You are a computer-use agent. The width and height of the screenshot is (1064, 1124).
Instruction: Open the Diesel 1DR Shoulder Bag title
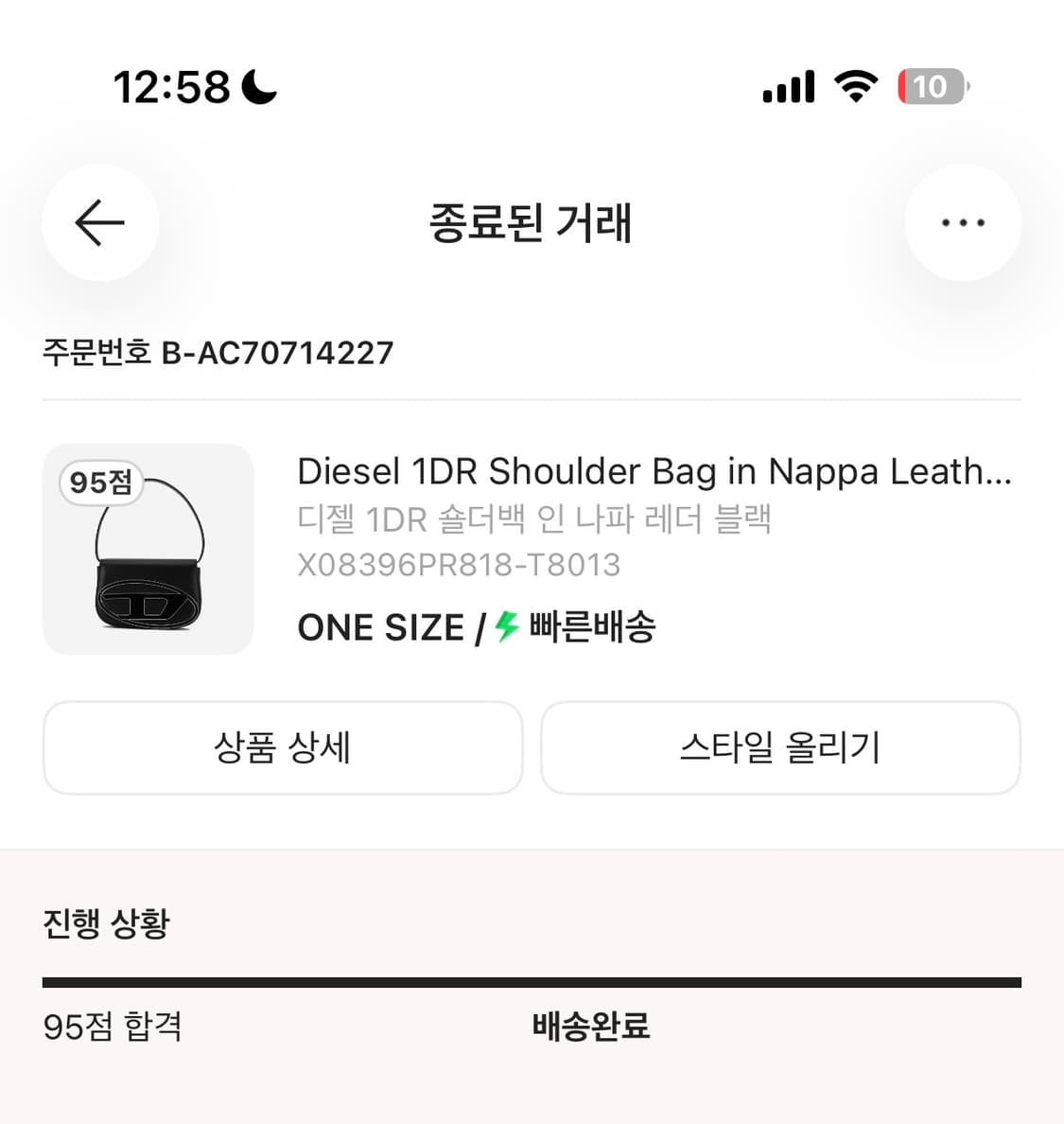coord(653,470)
